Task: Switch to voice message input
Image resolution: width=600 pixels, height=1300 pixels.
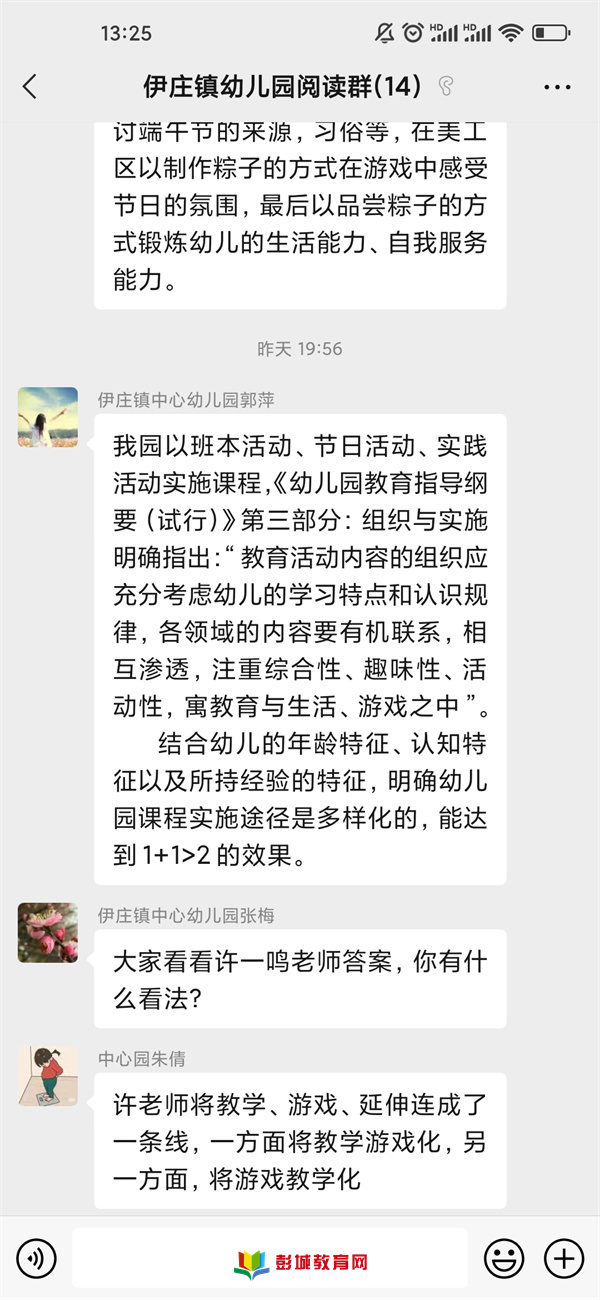Action: [x=36, y=1257]
